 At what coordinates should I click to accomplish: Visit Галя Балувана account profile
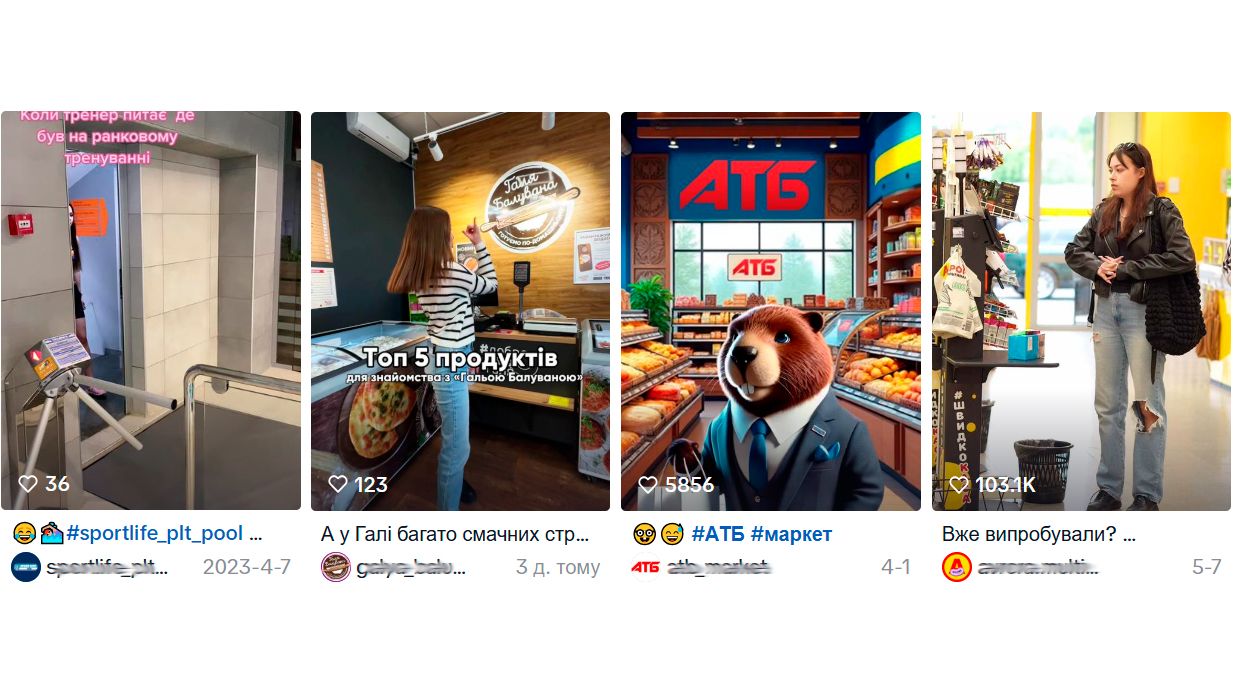click(x=410, y=567)
